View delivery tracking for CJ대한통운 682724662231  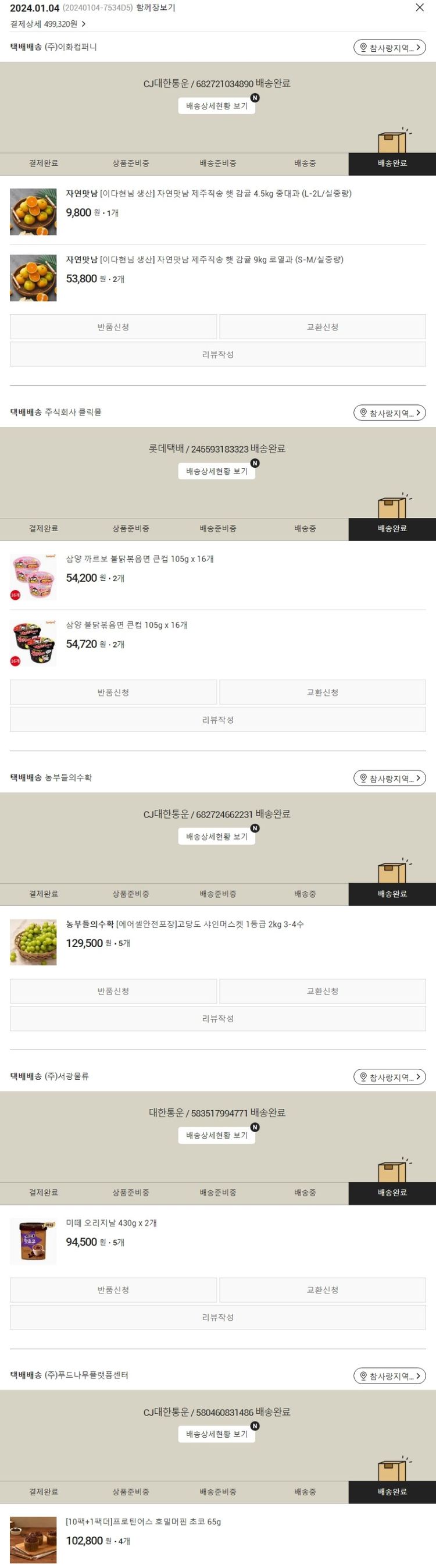216,836
